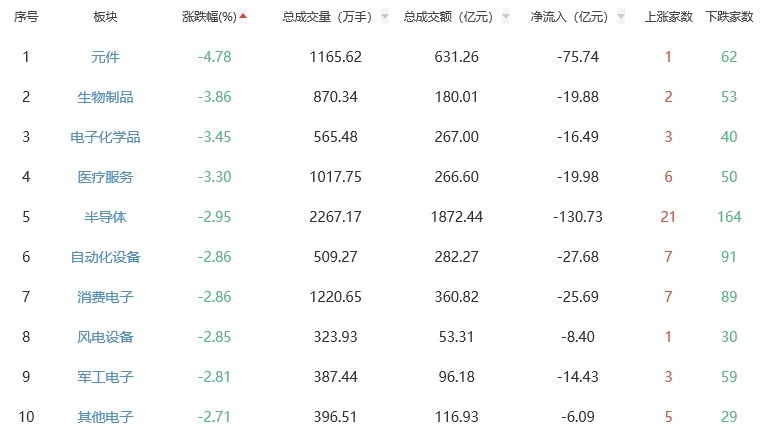770x438 pixels.
Task: Sort by 总成交量 (万手) column
Action: (335, 17)
